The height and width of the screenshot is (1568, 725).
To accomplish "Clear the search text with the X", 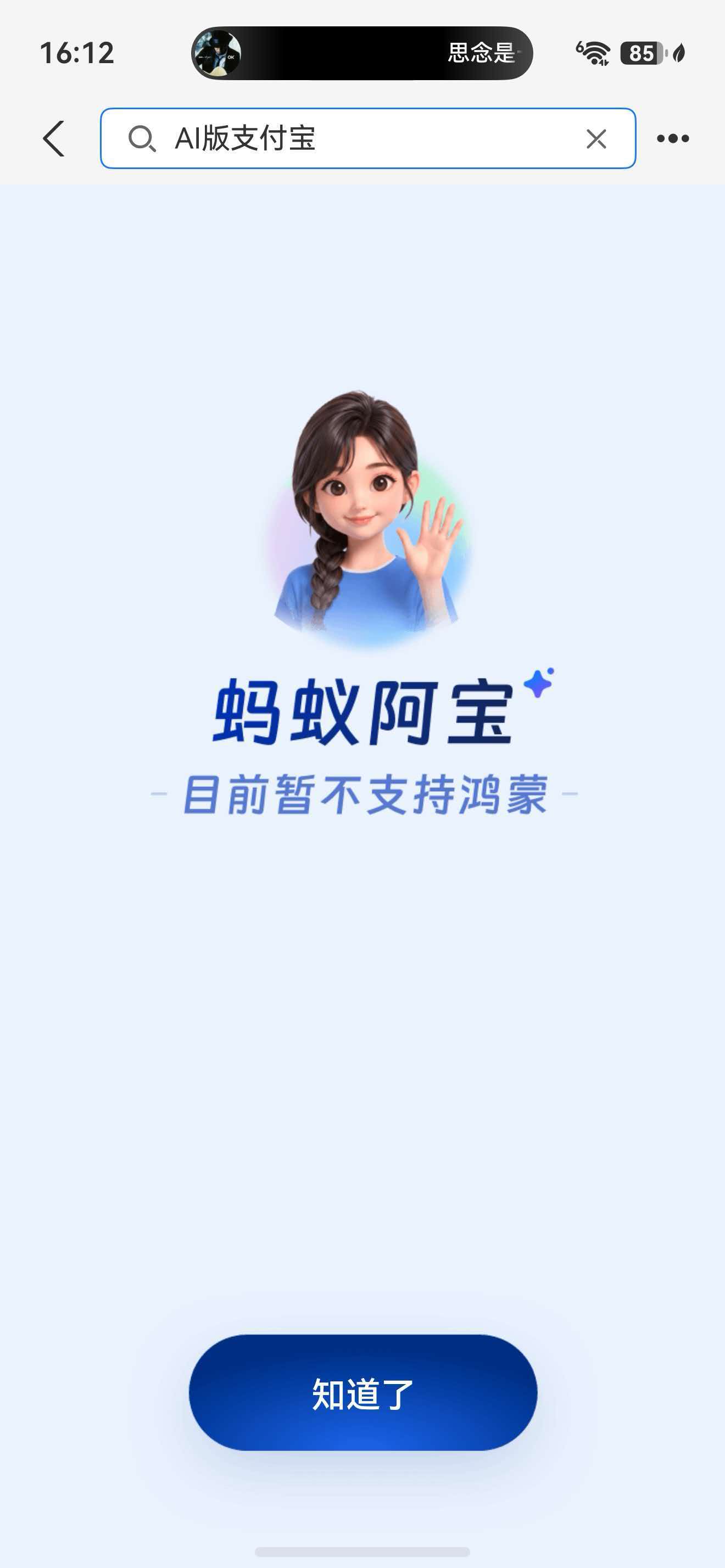I will 596,139.
